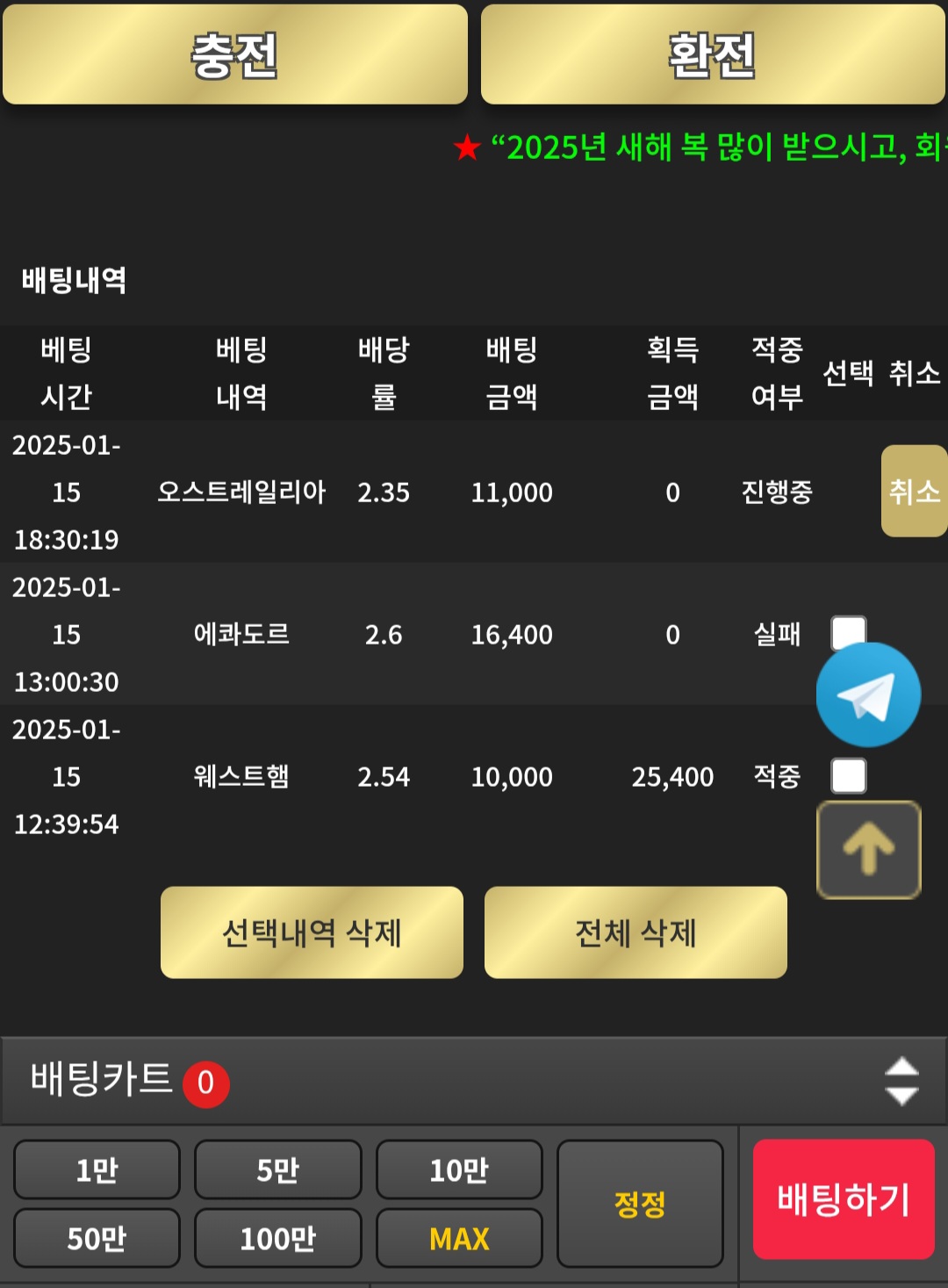The width and height of the screenshot is (948, 1288).
Task: Open the 환전 withdrawal button
Action: click(712, 54)
